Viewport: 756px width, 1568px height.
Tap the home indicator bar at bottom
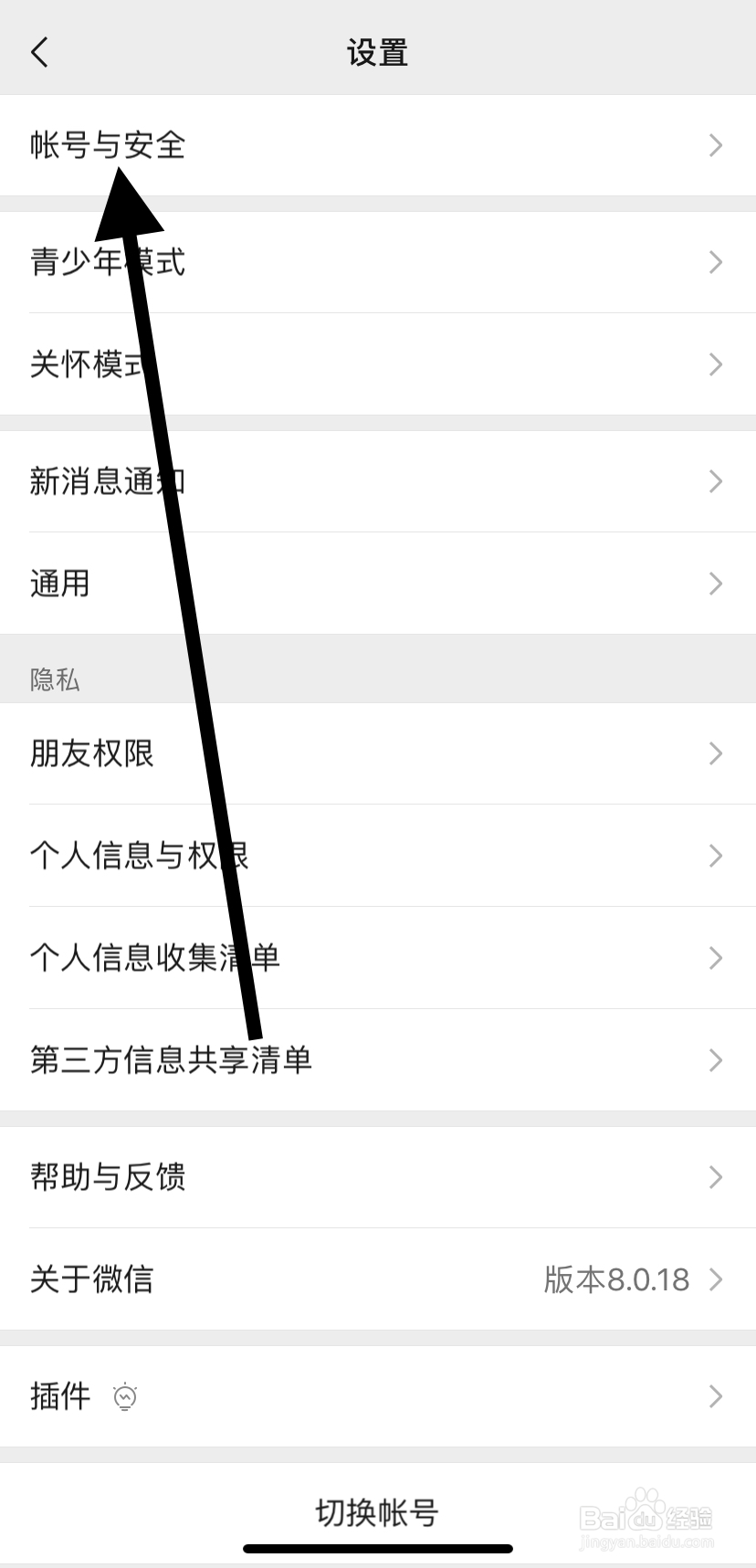pyautogui.click(x=377, y=1548)
